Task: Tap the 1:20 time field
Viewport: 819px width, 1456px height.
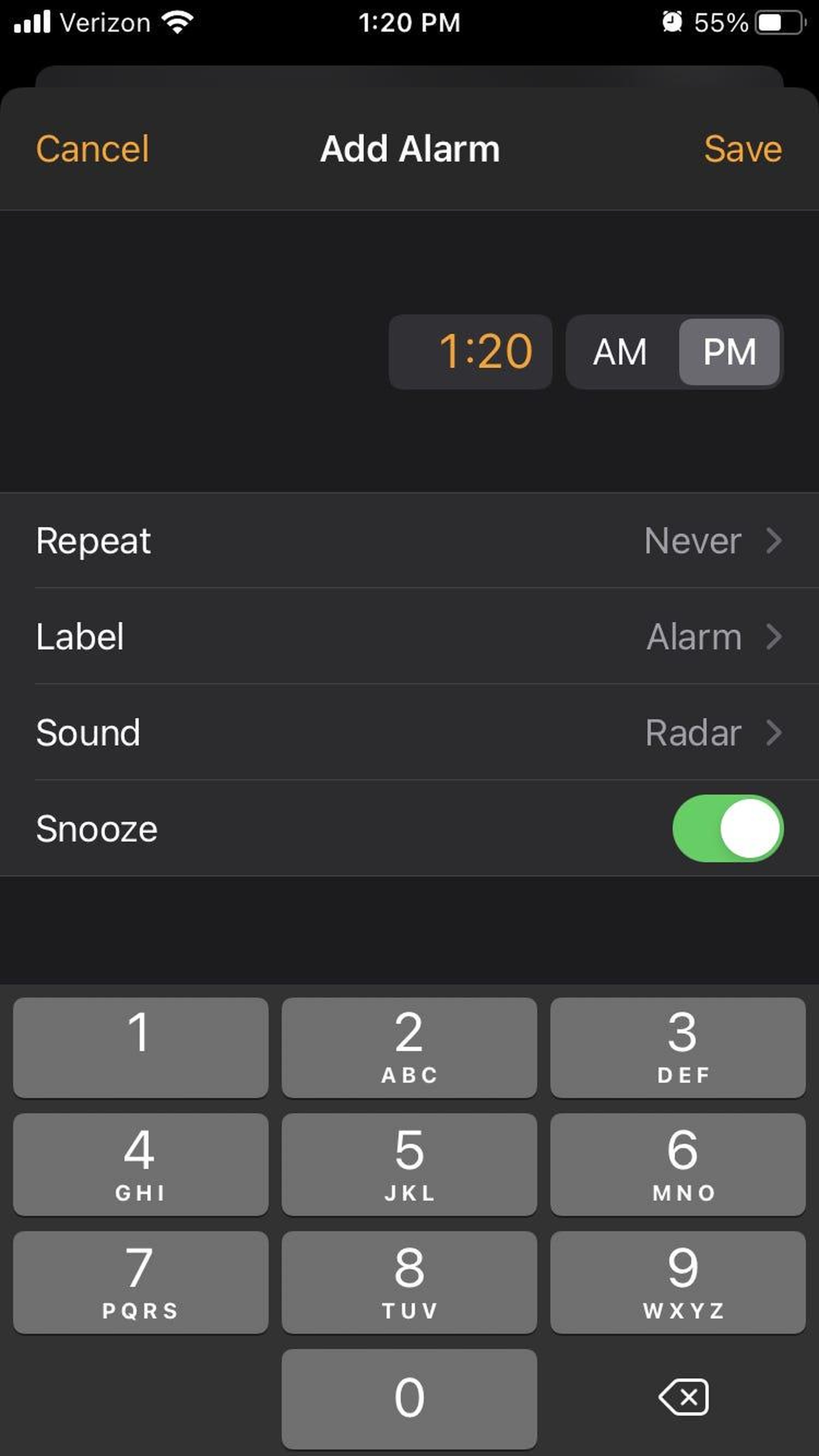Action: pos(470,352)
